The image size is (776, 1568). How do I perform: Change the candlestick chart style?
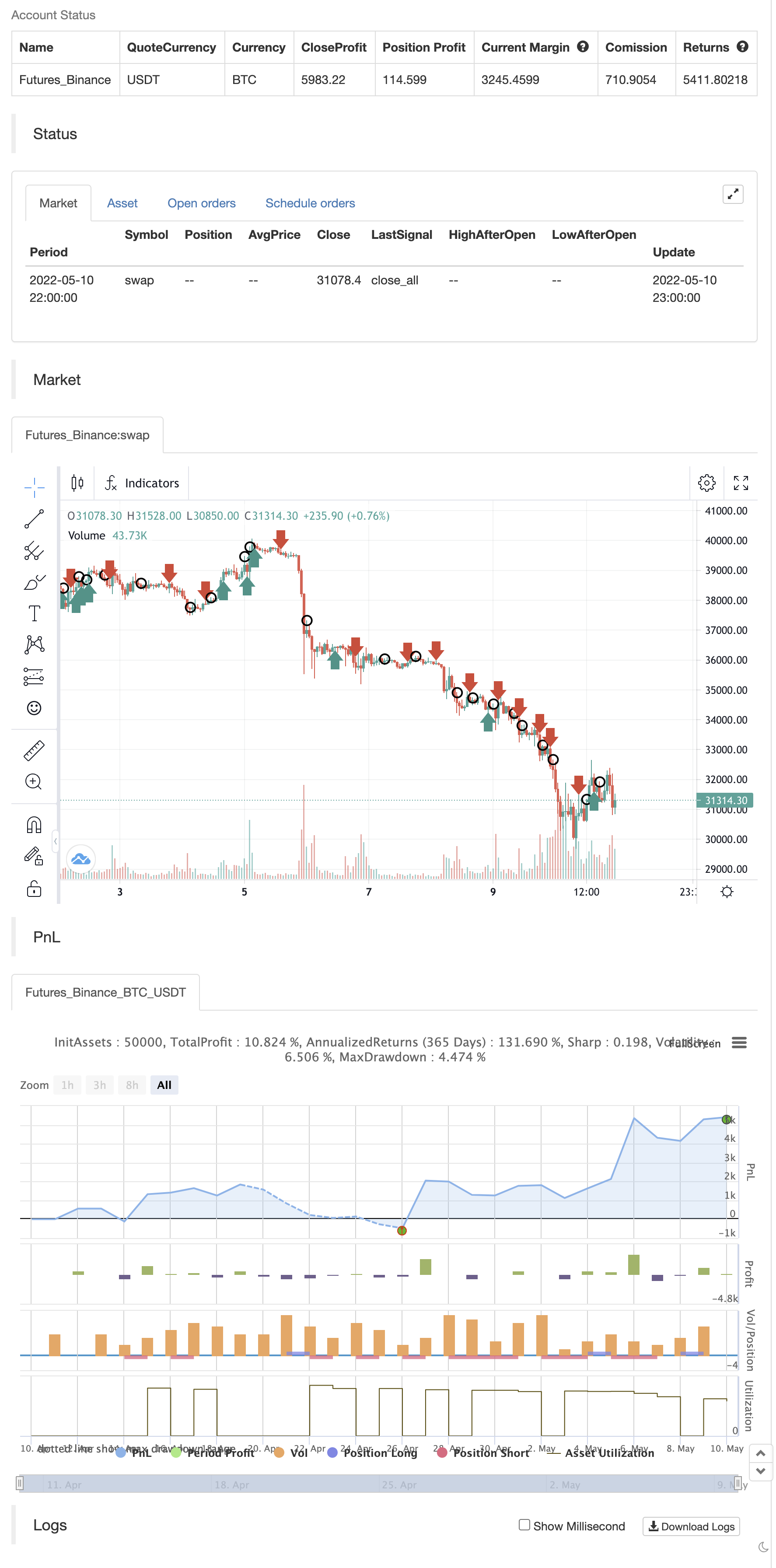pyautogui.click(x=77, y=483)
